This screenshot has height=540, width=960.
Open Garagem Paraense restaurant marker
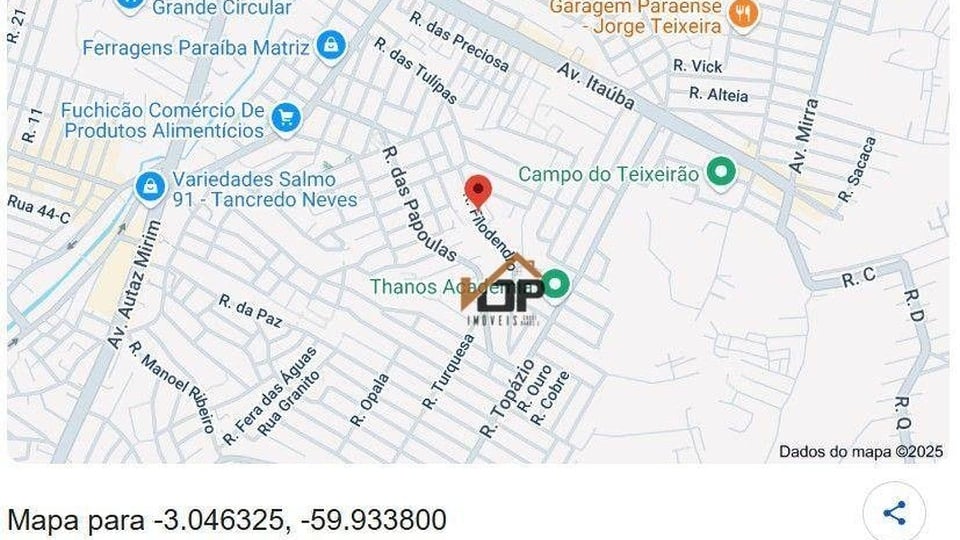(743, 14)
